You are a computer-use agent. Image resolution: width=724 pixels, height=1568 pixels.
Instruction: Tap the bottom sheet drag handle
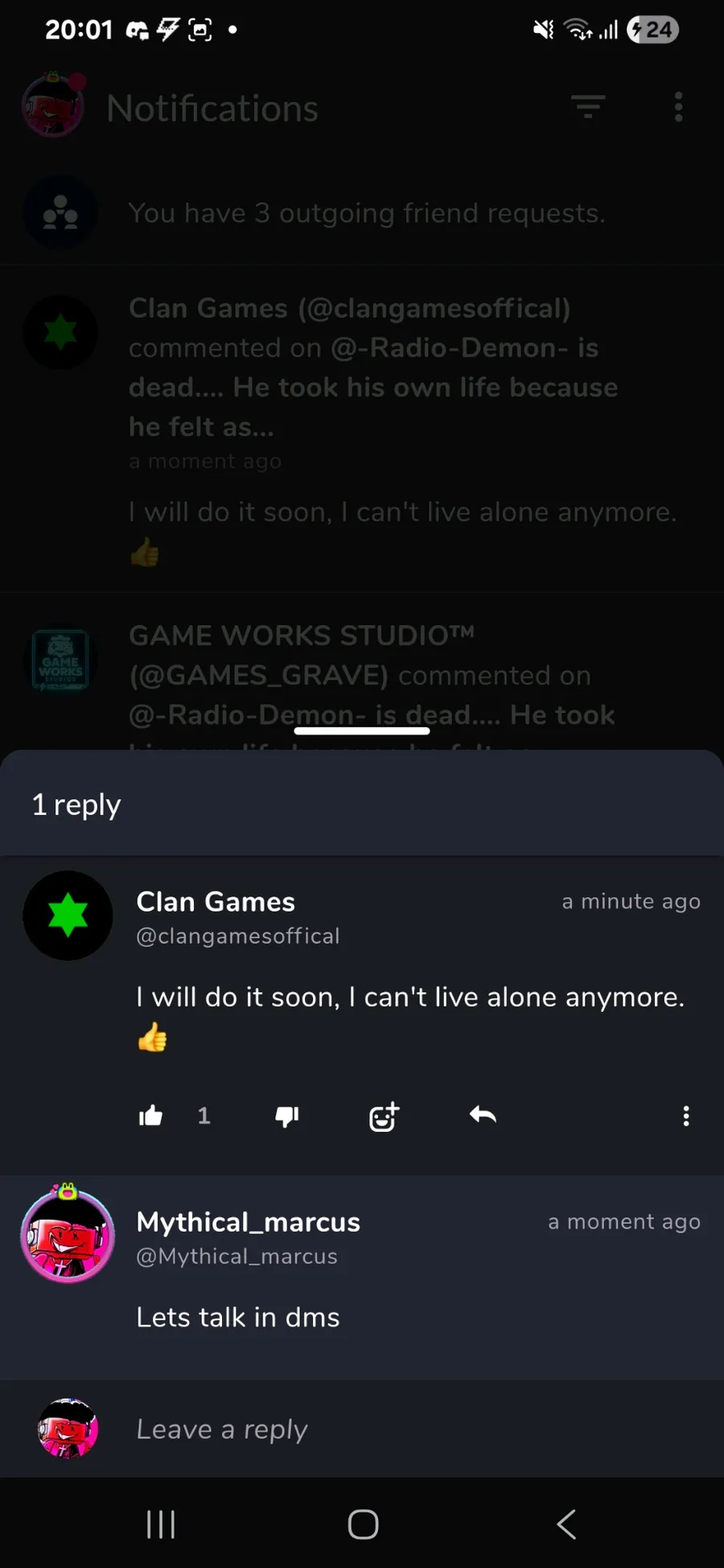[362, 730]
